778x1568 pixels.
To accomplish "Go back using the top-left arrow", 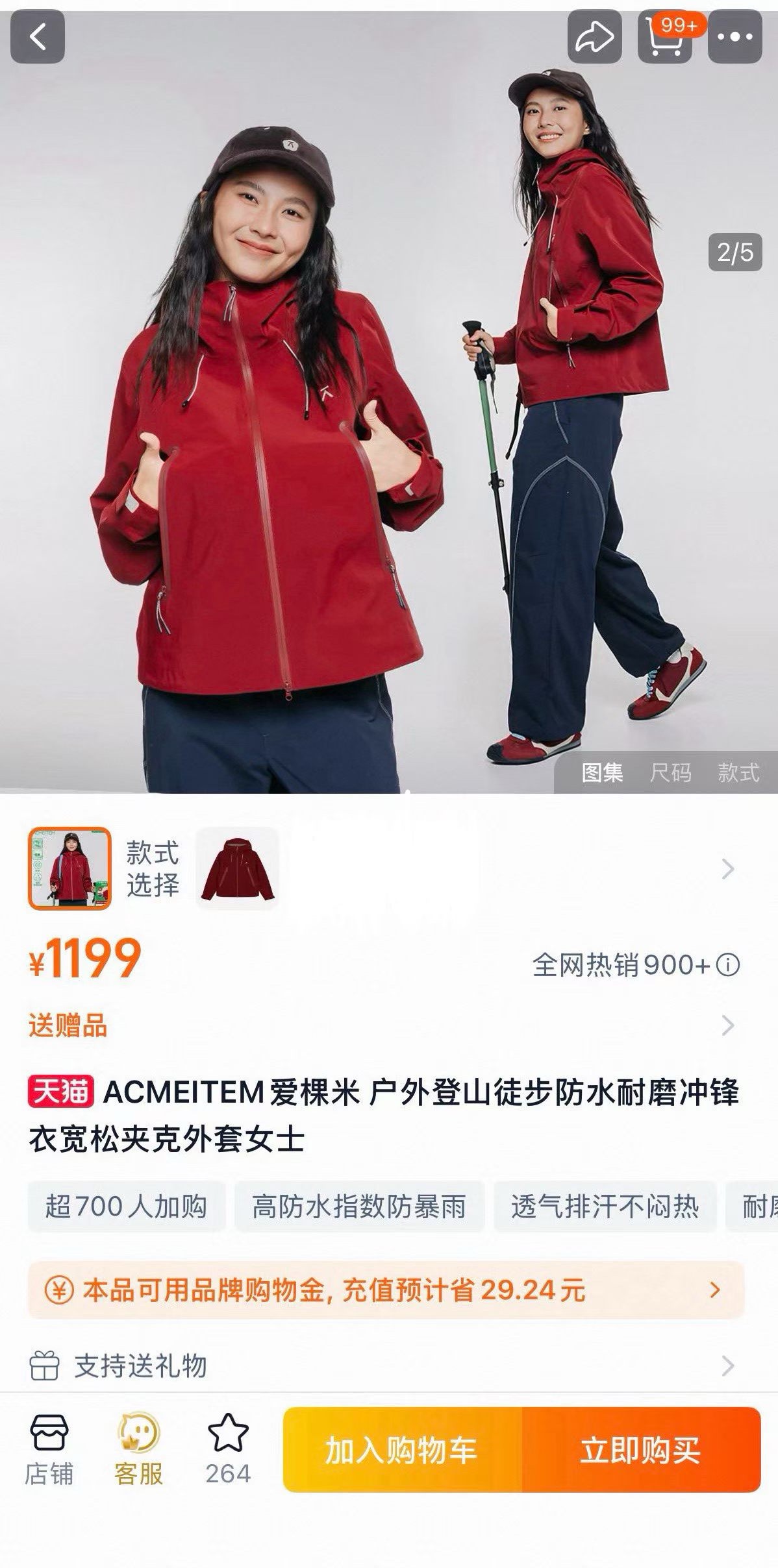I will click(x=38, y=36).
